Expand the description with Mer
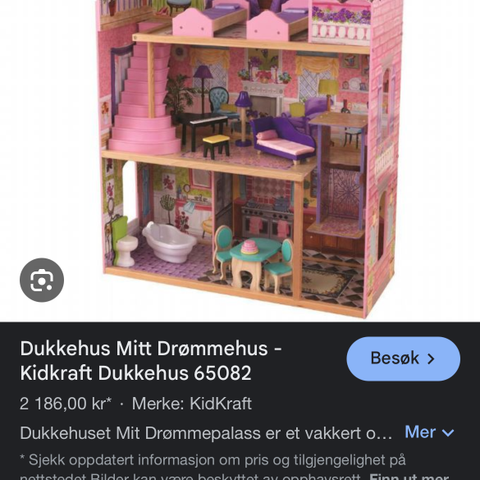480x480 pixels. (429, 432)
